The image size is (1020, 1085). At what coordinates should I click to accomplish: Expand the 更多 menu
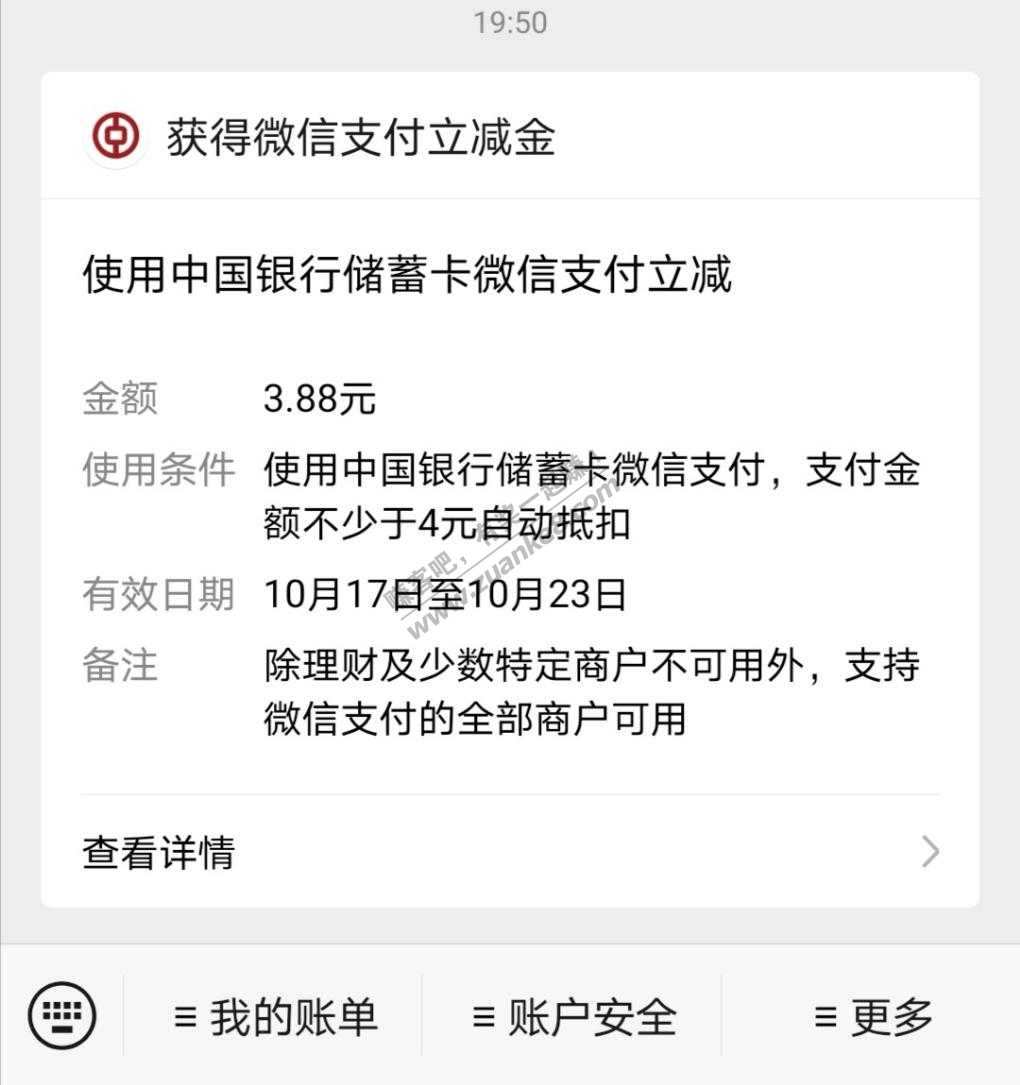tap(872, 1017)
